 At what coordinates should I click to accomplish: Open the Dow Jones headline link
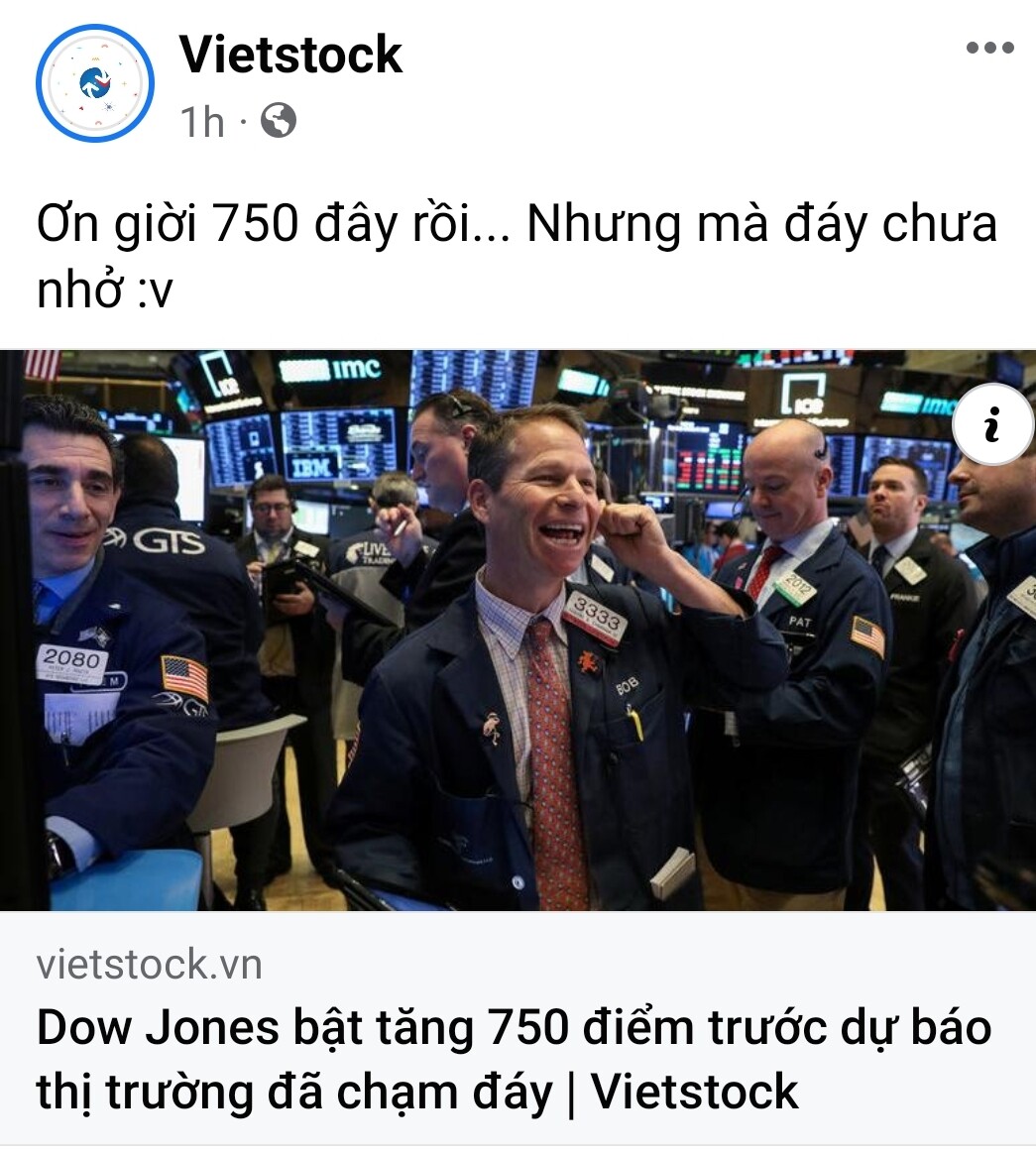[516, 1061]
